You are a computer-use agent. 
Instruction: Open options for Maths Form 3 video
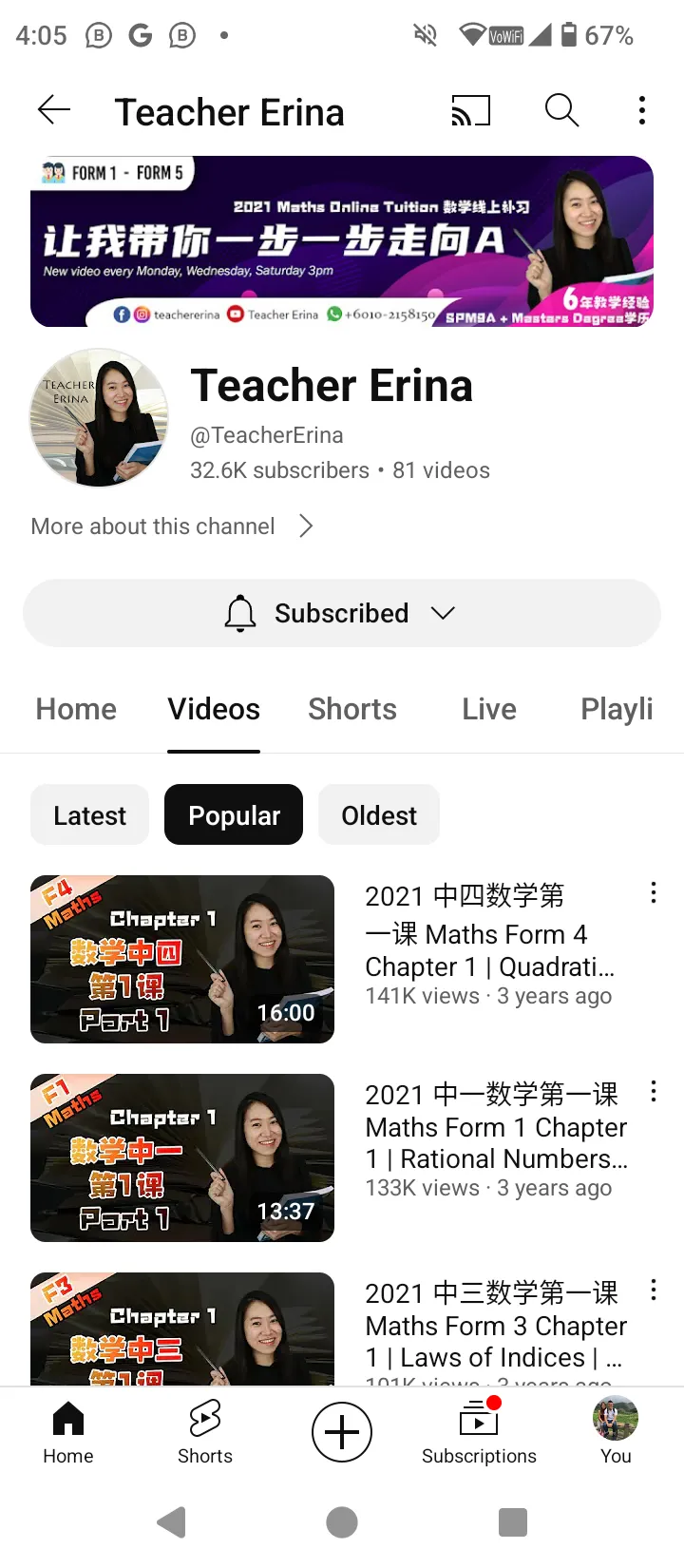coord(654,1290)
